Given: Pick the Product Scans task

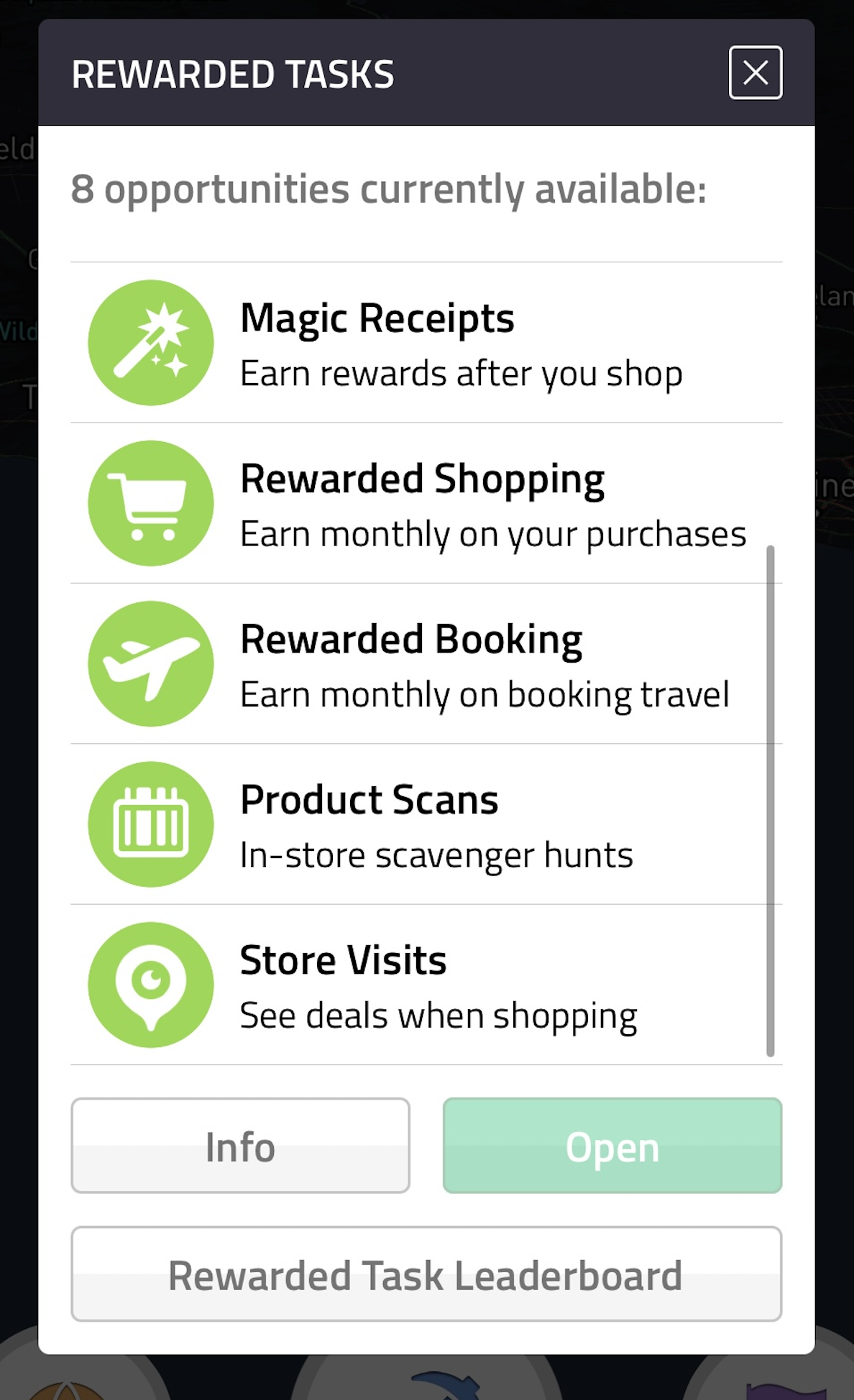Looking at the screenshot, I should click(426, 824).
